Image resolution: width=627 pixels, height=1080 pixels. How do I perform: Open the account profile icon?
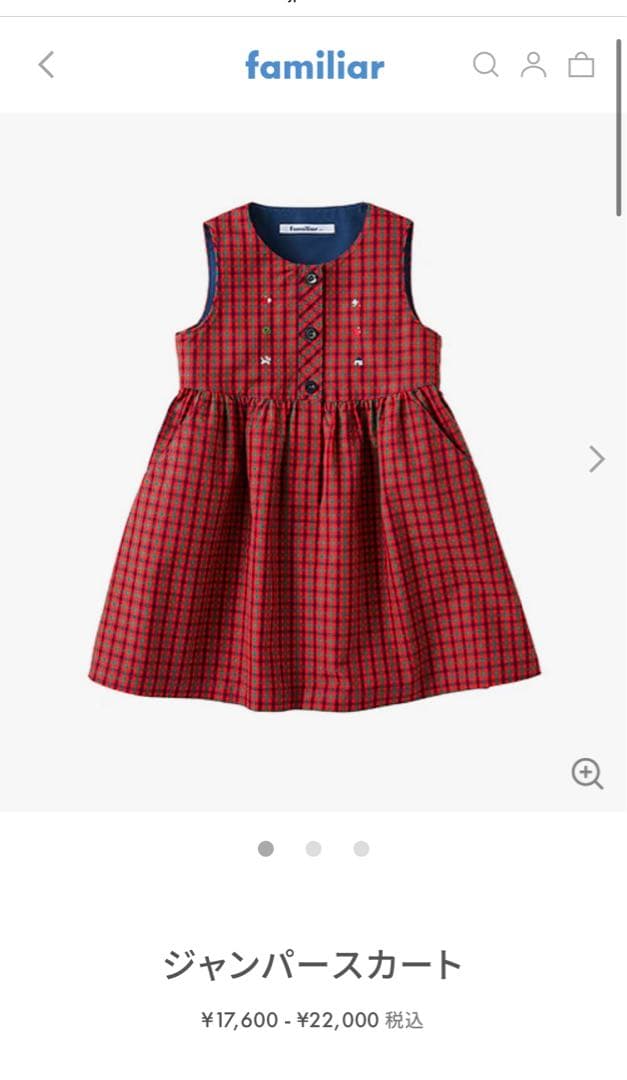[534, 65]
